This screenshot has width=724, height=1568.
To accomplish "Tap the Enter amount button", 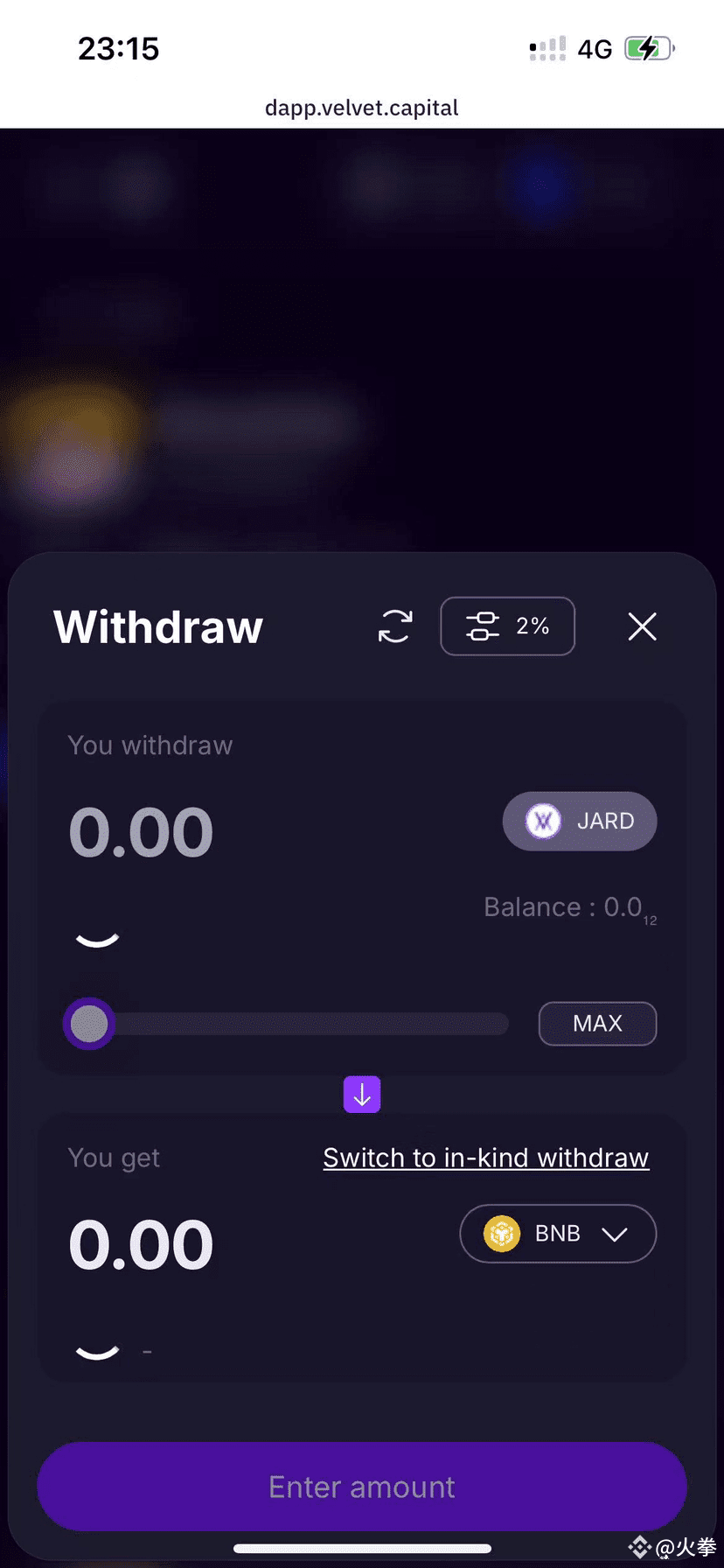I will [x=362, y=1487].
